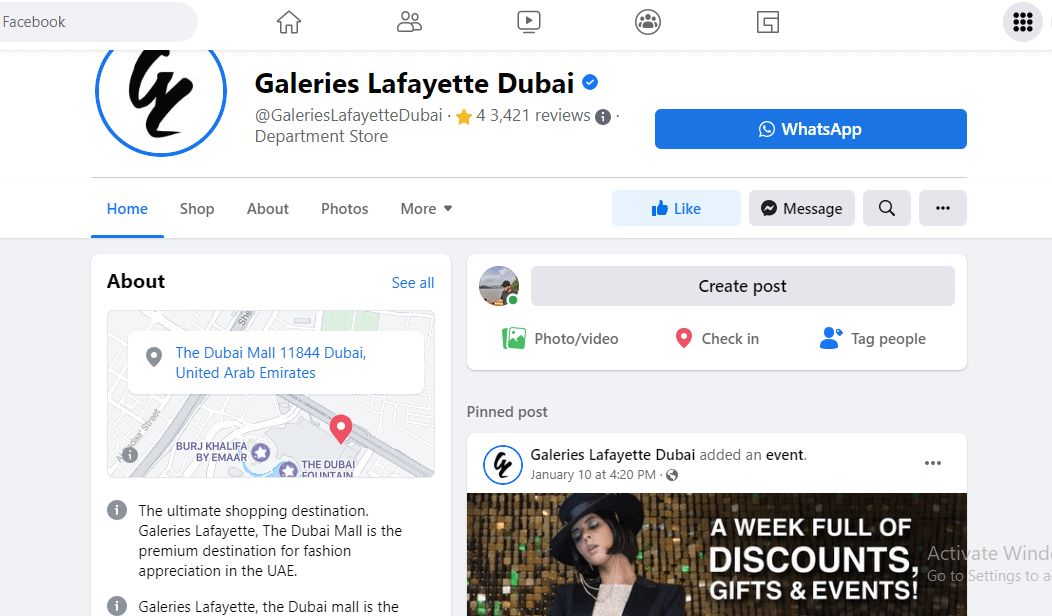1052x616 pixels.
Task: Tap Create post
Action: (742, 286)
